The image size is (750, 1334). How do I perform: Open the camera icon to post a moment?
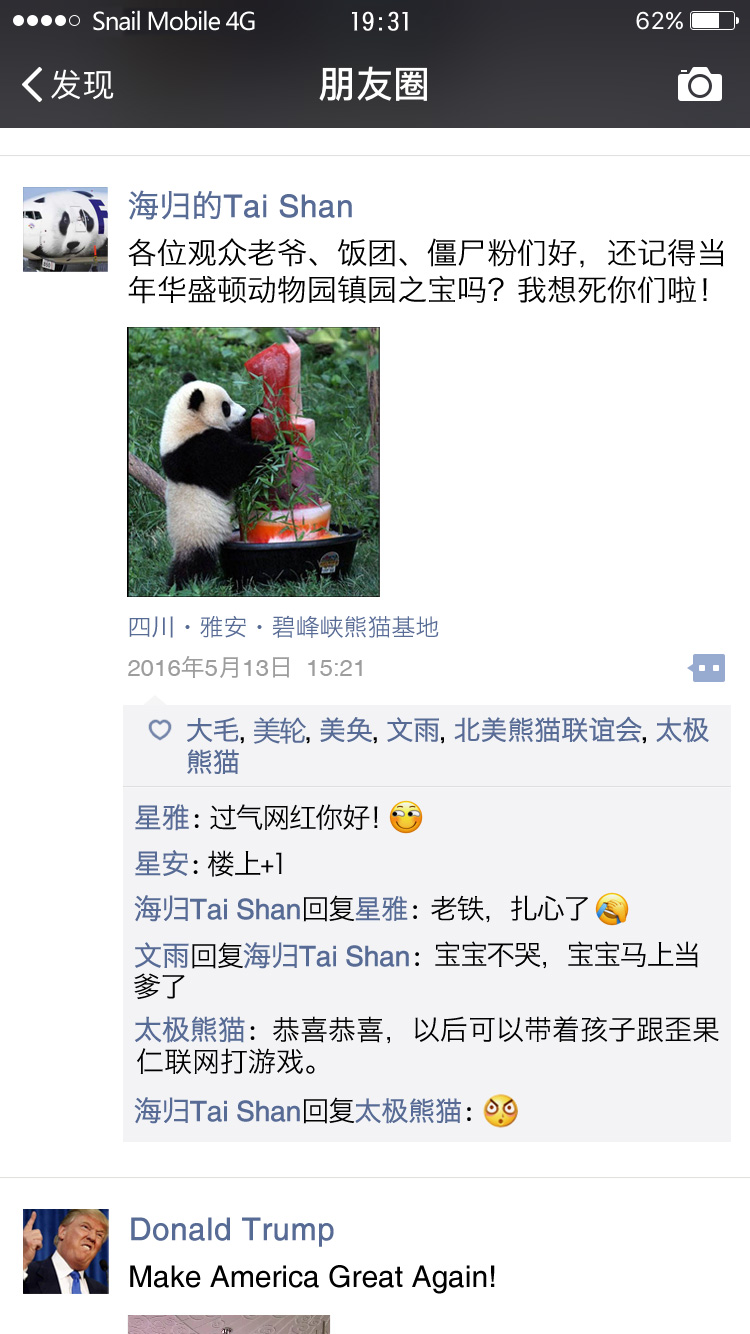[x=701, y=85]
